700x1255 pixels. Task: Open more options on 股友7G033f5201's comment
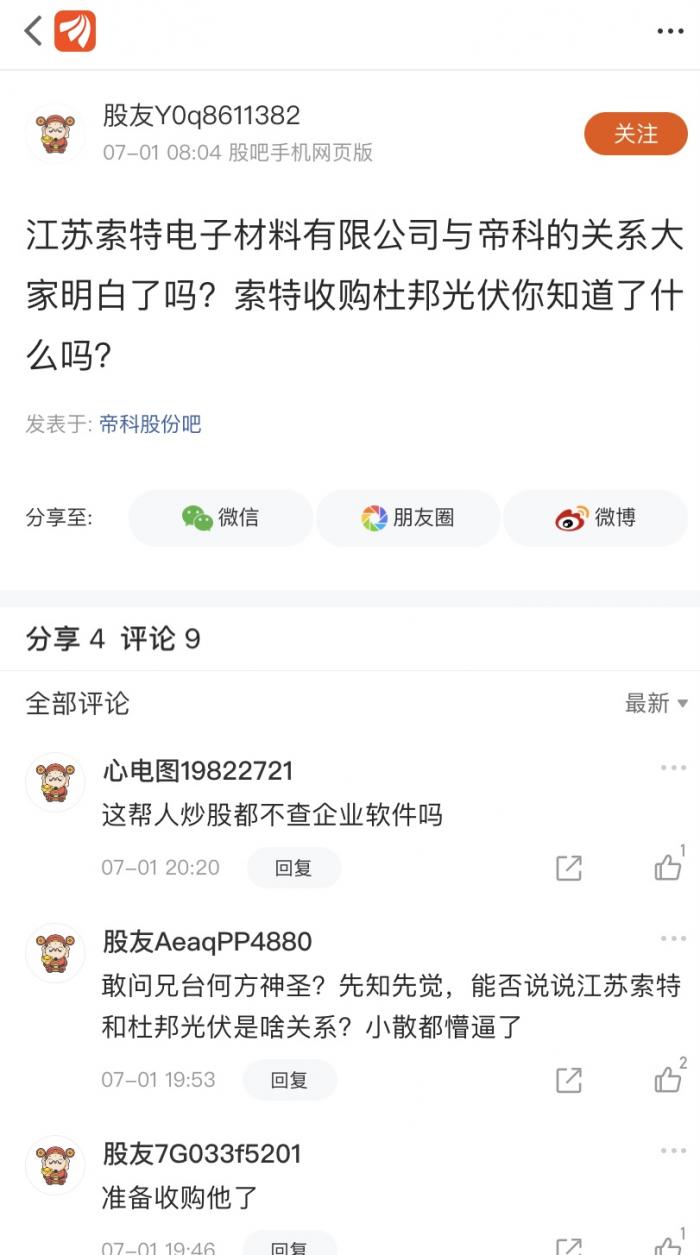pos(673,1151)
